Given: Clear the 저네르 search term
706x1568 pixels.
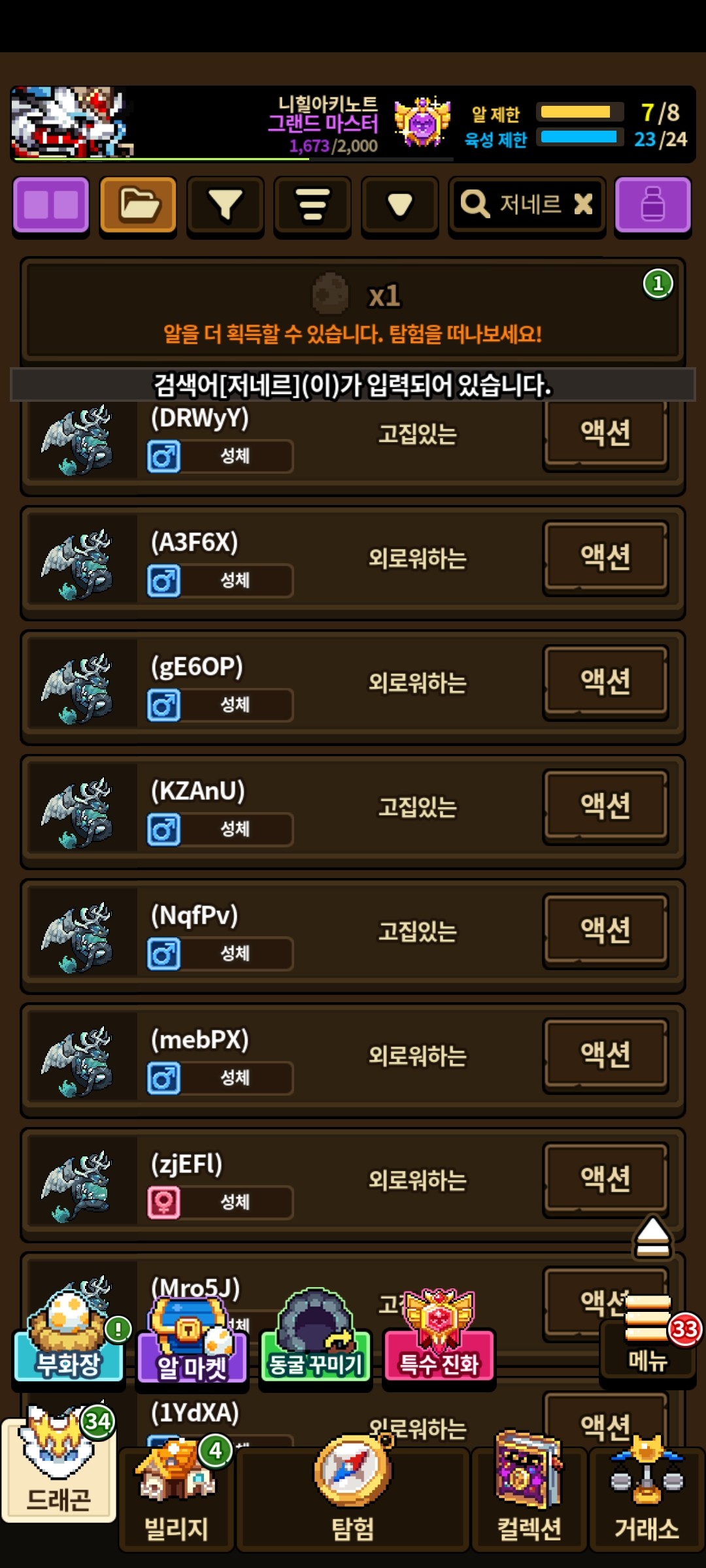Looking at the screenshot, I should (583, 204).
